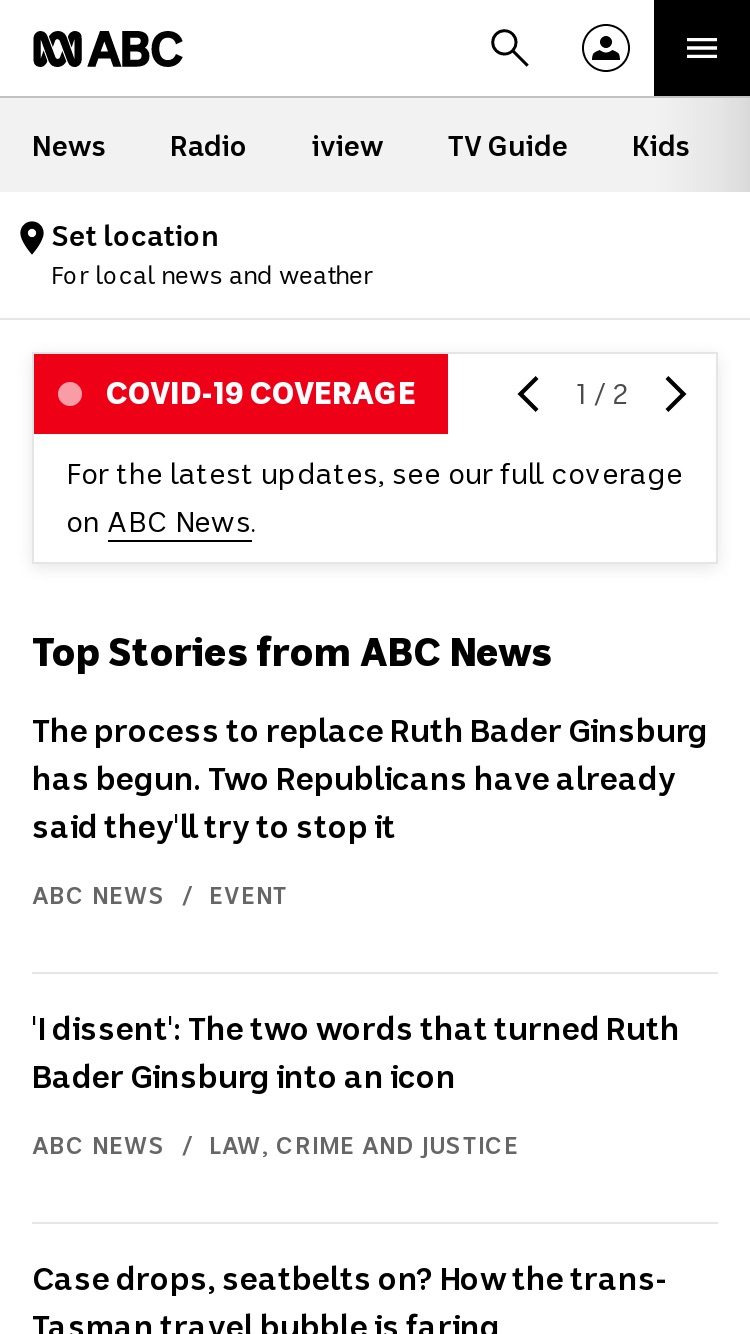Switch to the News section
Viewport: 750px width, 1334px height.
(69, 146)
